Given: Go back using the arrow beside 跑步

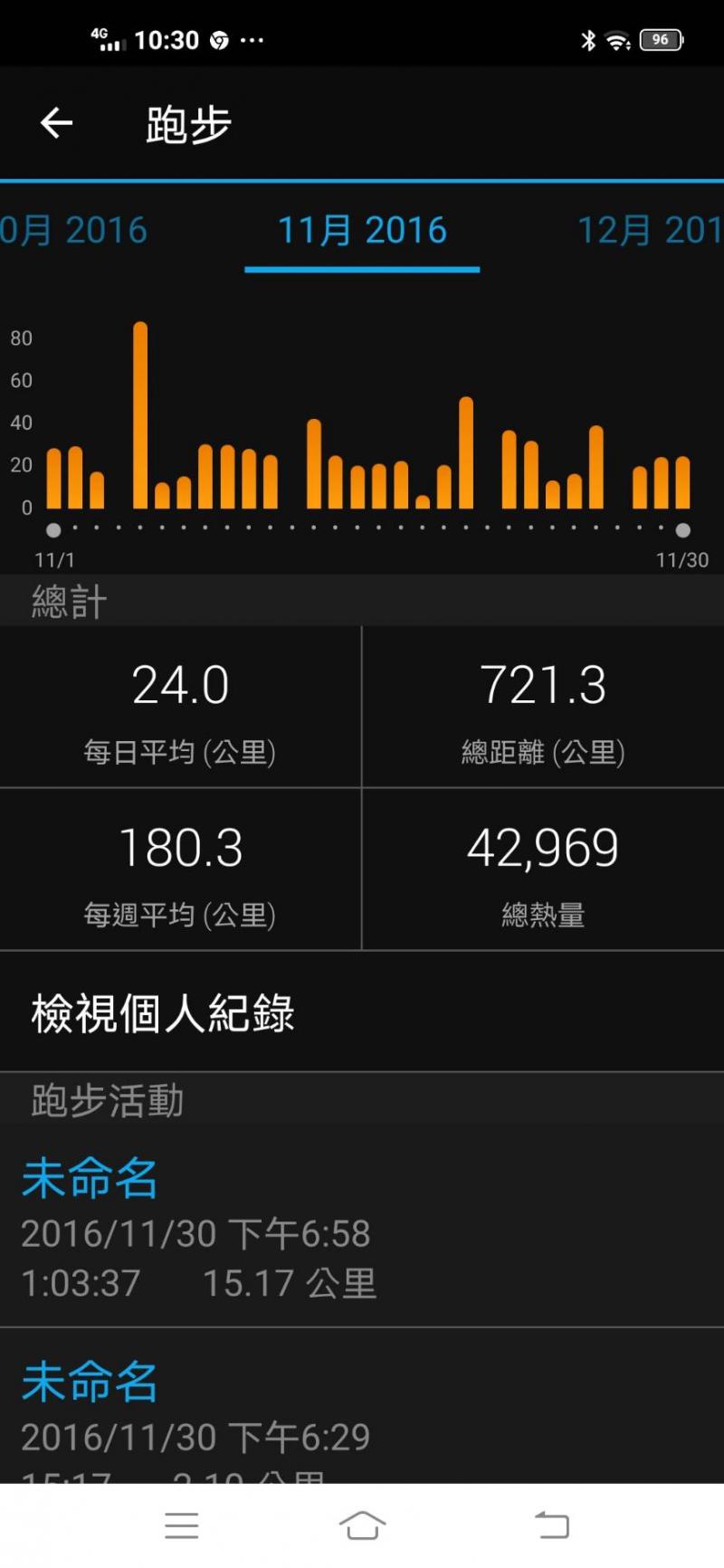Looking at the screenshot, I should pos(56,123).
